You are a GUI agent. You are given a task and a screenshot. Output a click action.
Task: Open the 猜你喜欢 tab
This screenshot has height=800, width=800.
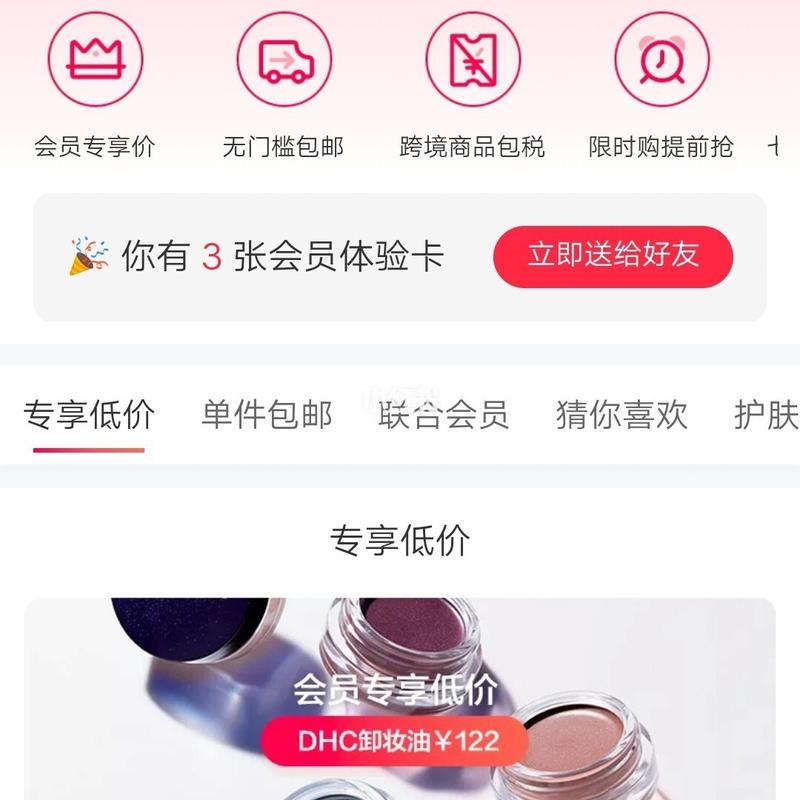pyautogui.click(x=621, y=414)
